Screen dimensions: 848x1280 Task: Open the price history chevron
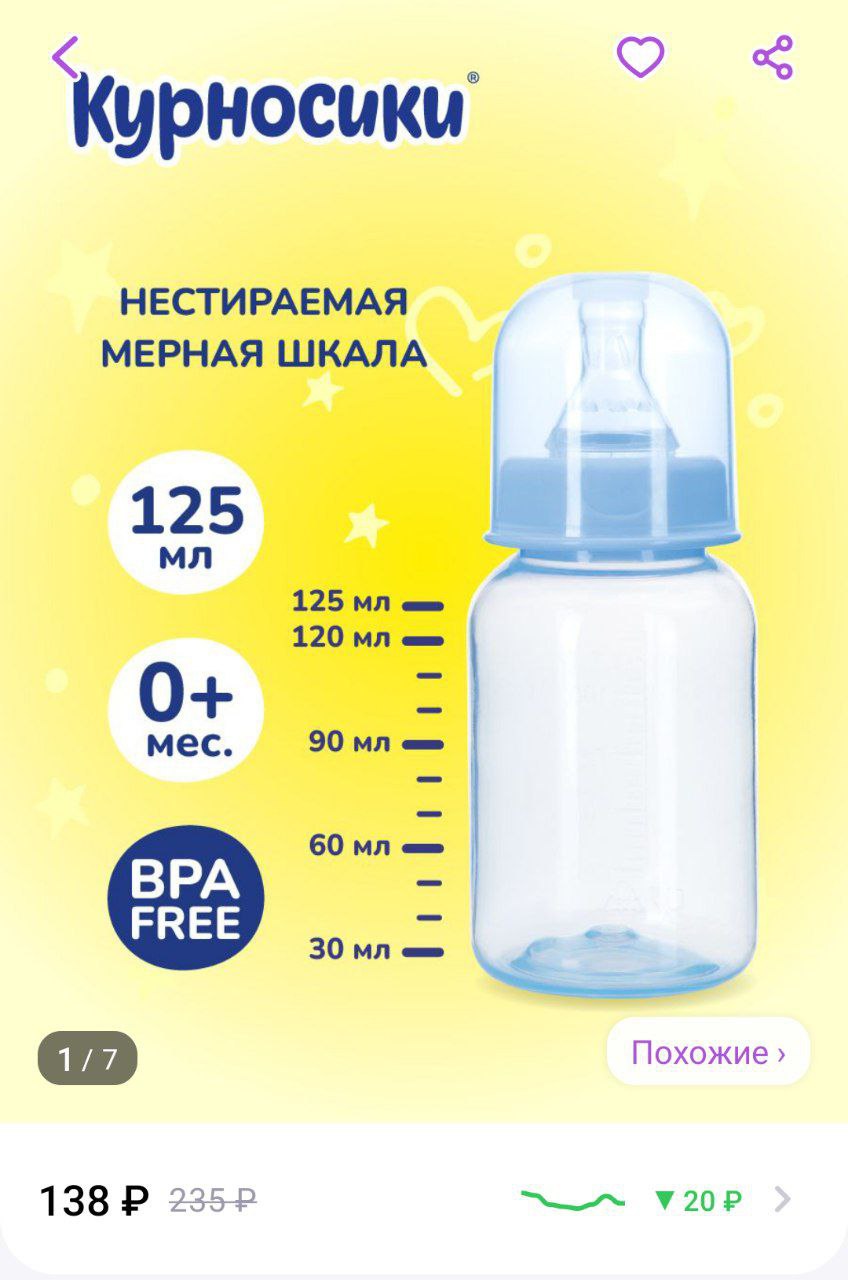point(783,1199)
